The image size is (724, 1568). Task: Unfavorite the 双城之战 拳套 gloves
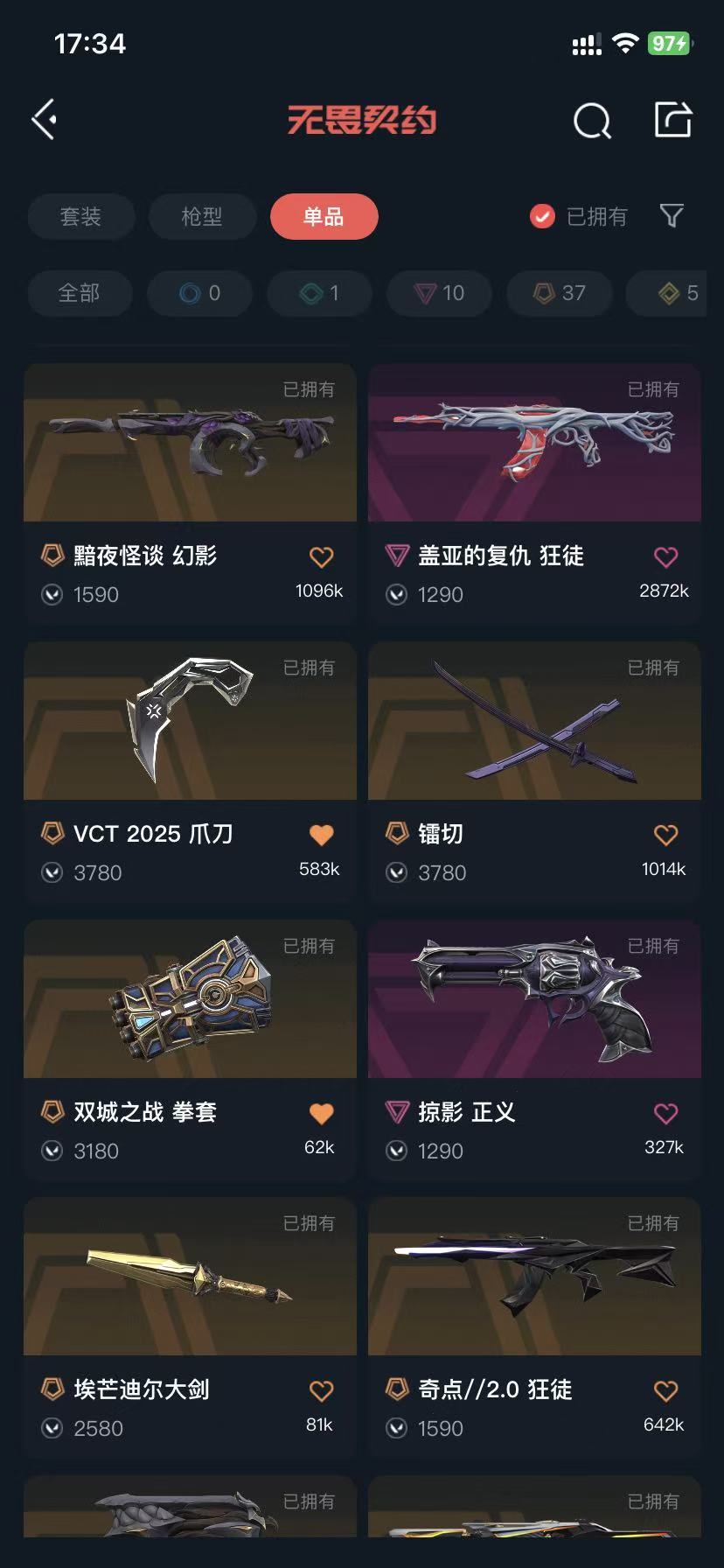pyautogui.click(x=321, y=1113)
